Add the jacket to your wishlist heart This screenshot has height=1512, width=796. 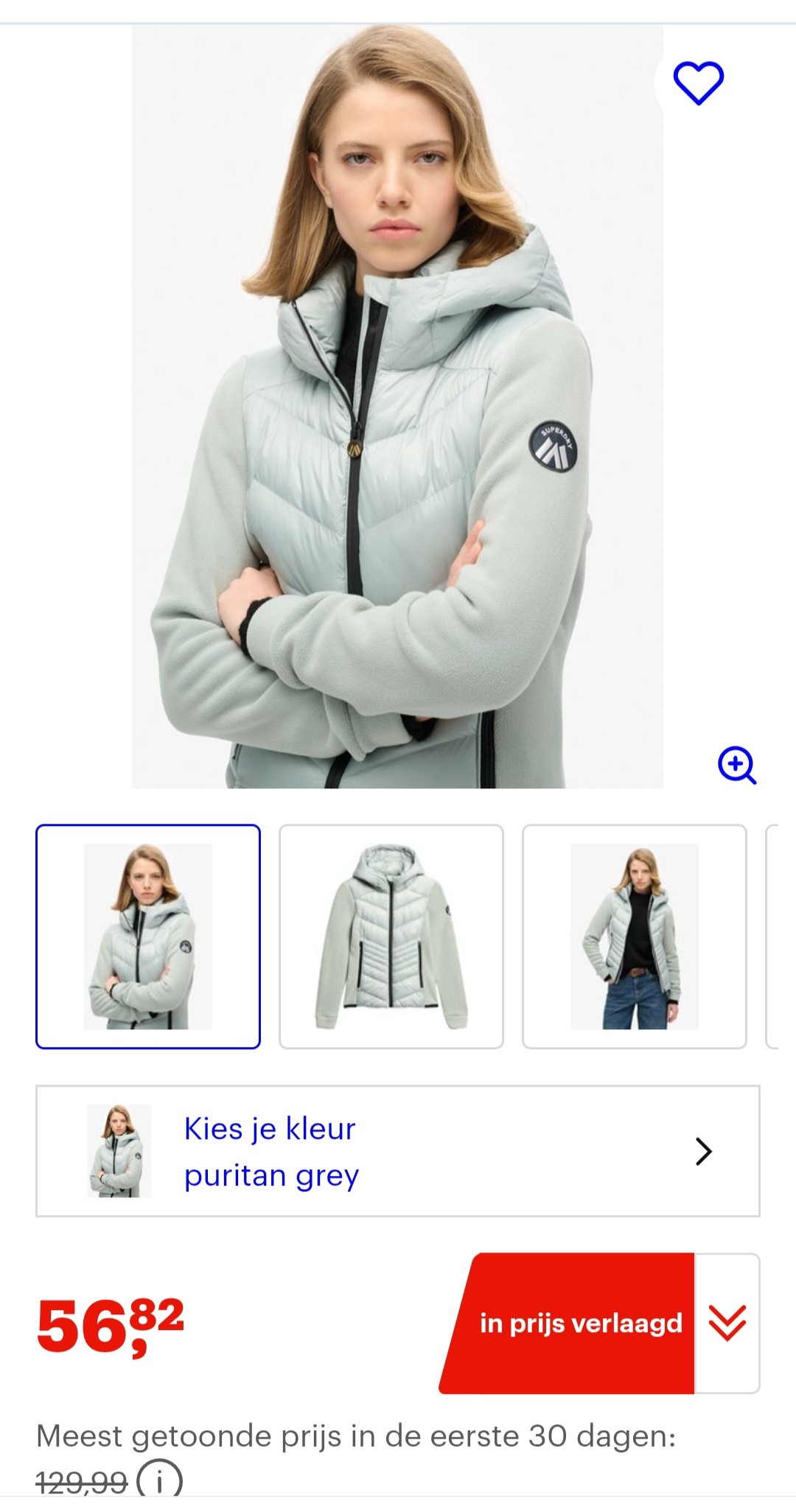[699, 83]
